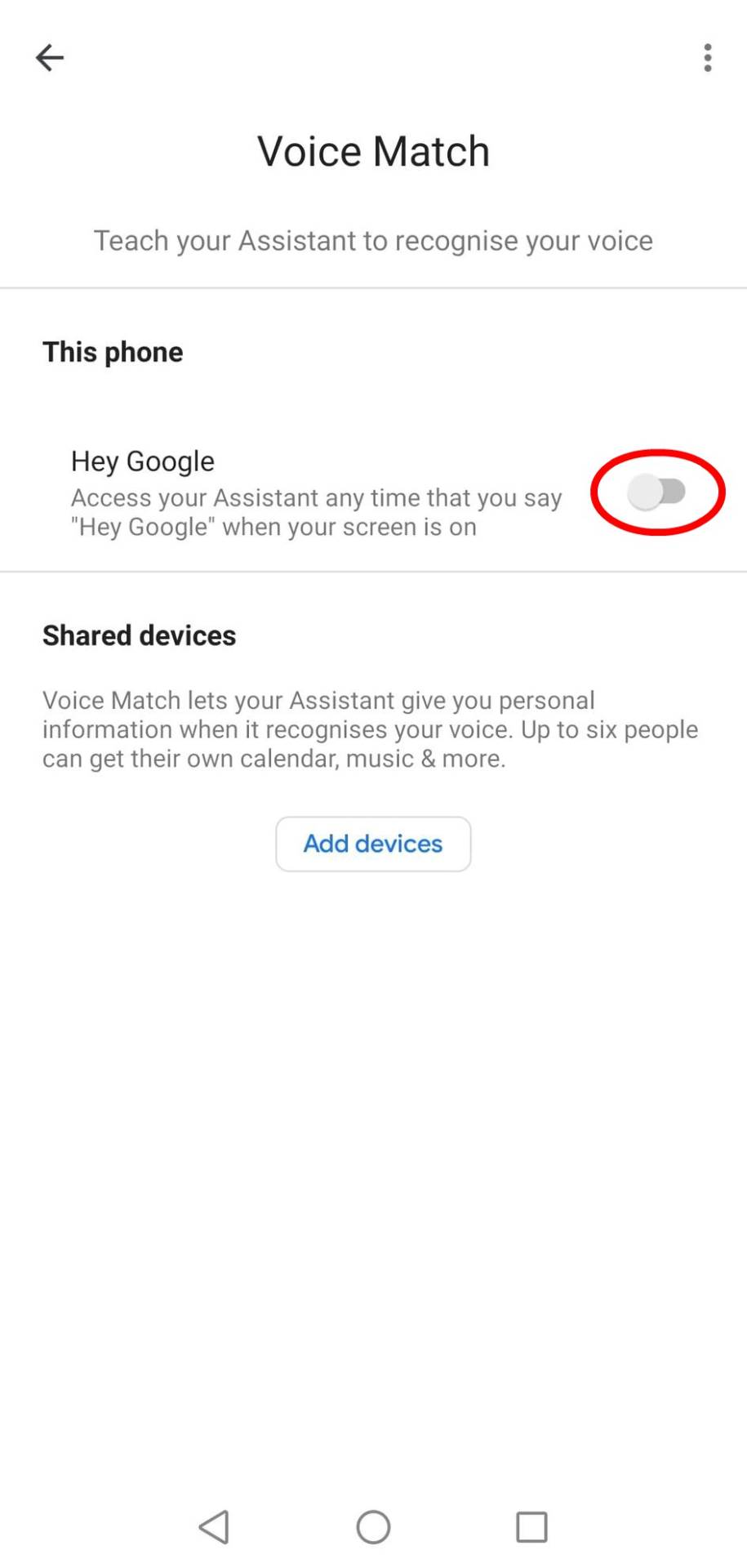747x1568 pixels.
Task: Turn on the Hey Google switch
Action: coord(656,492)
